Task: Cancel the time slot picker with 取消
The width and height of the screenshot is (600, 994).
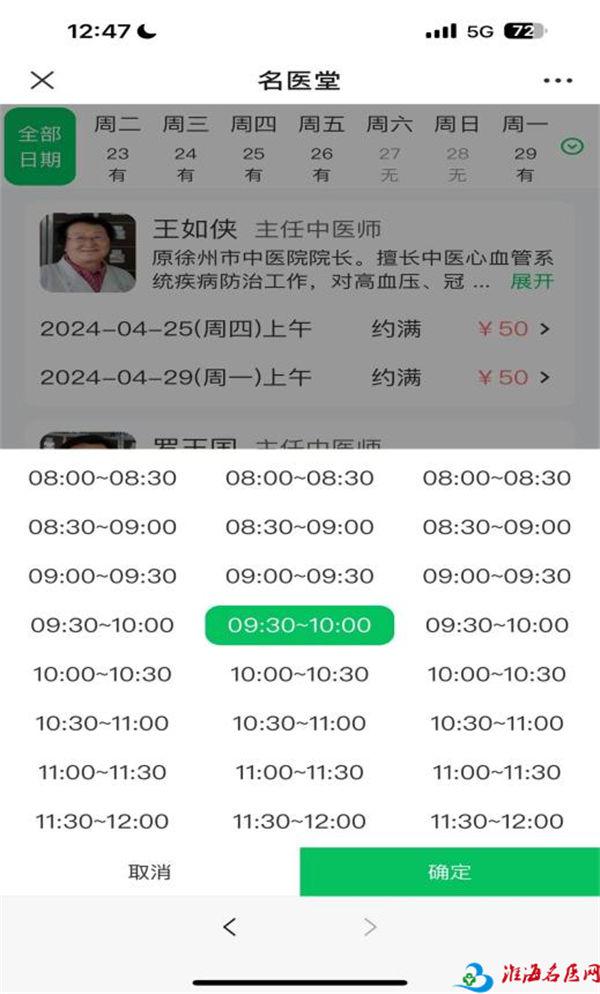Action: coord(150,871)
